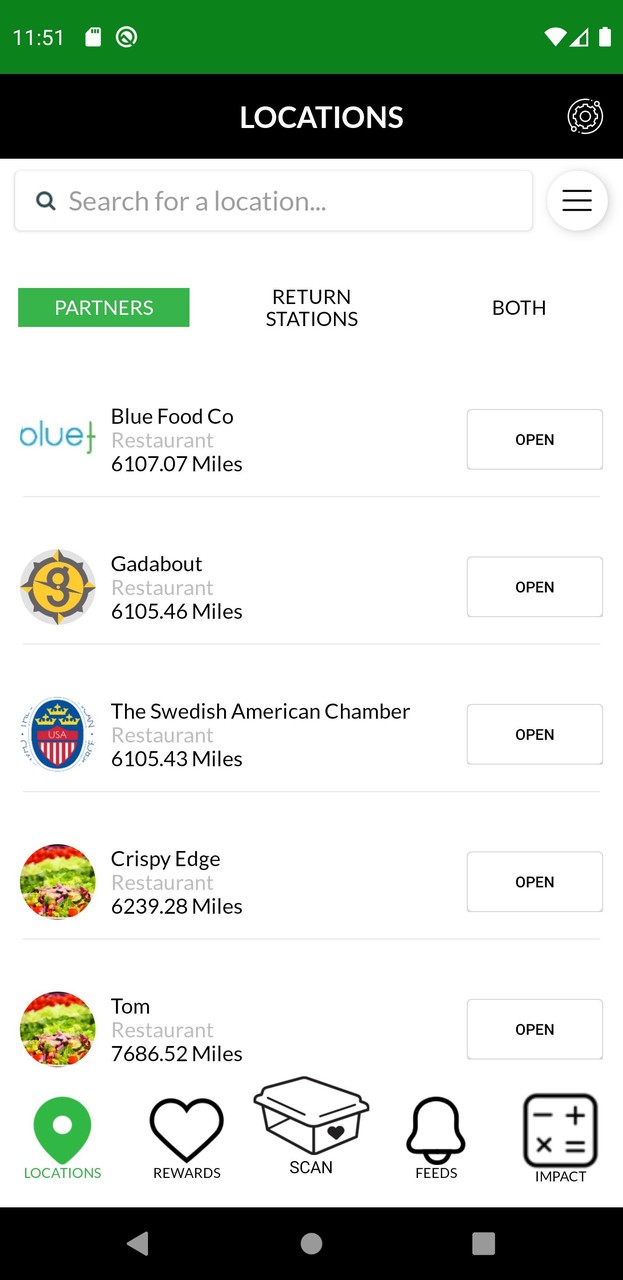Screen dimensions: 623x1280
Task: Tap the system back button
Action: (138, 1243)
